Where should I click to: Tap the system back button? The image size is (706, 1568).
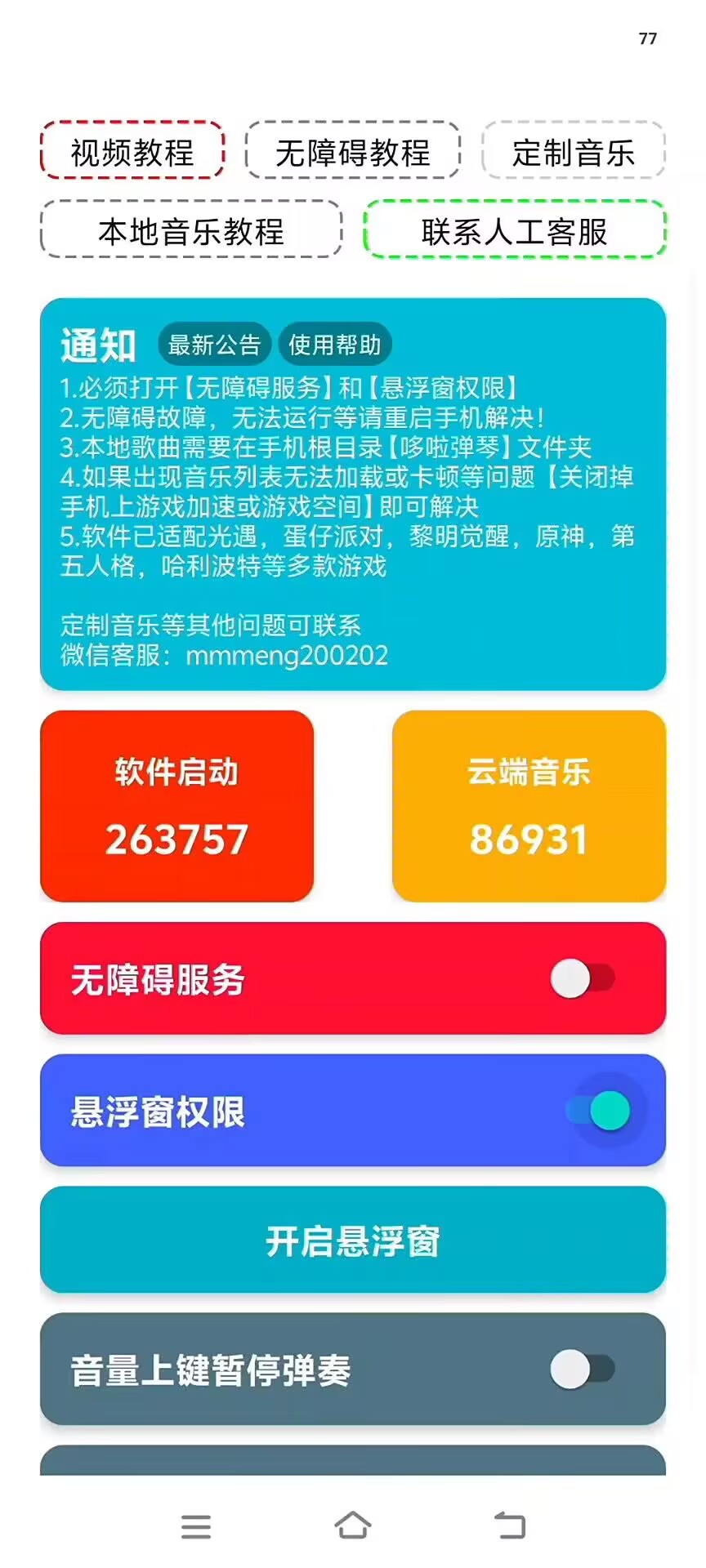click(510, 1525)
